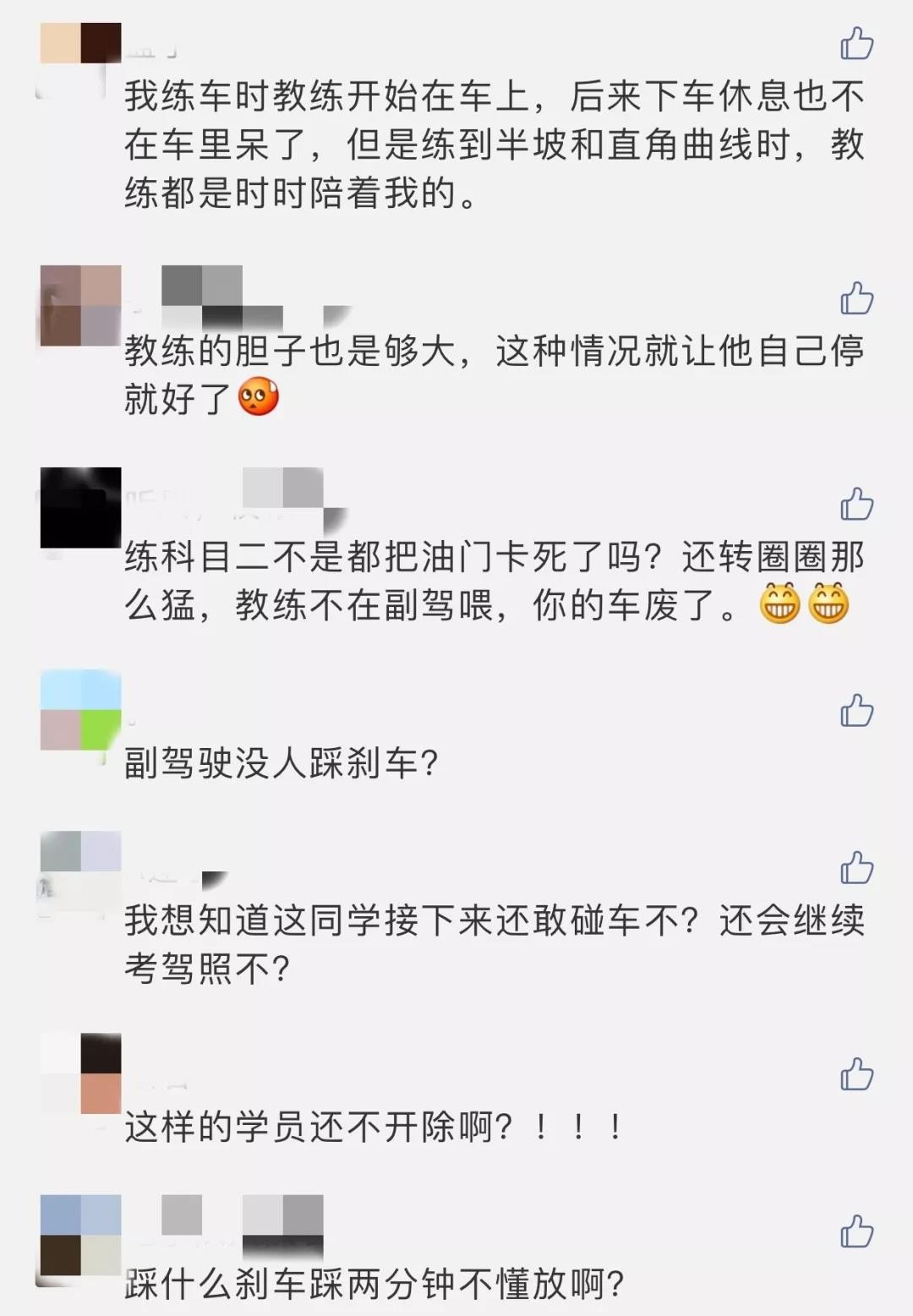The width and height of the screenshot is (913, 1316).
Task: Like the comment 副驾驶没人踩刹车
Action: pos(856,711)
